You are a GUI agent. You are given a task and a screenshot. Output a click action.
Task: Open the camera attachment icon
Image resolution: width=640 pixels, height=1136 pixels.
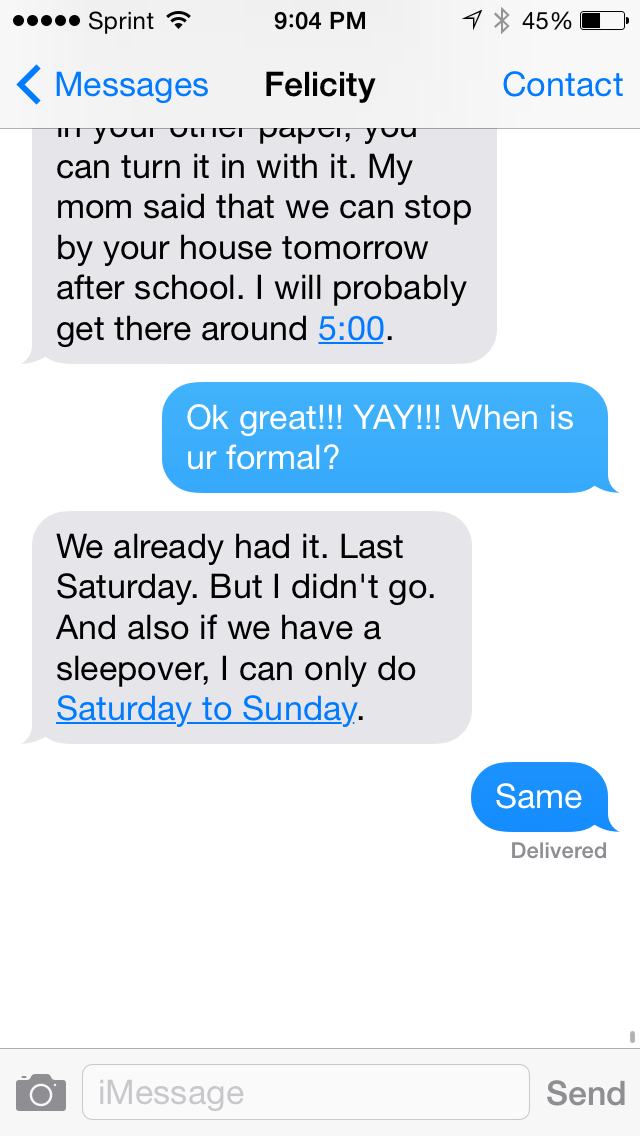[x=41, y=1093]
